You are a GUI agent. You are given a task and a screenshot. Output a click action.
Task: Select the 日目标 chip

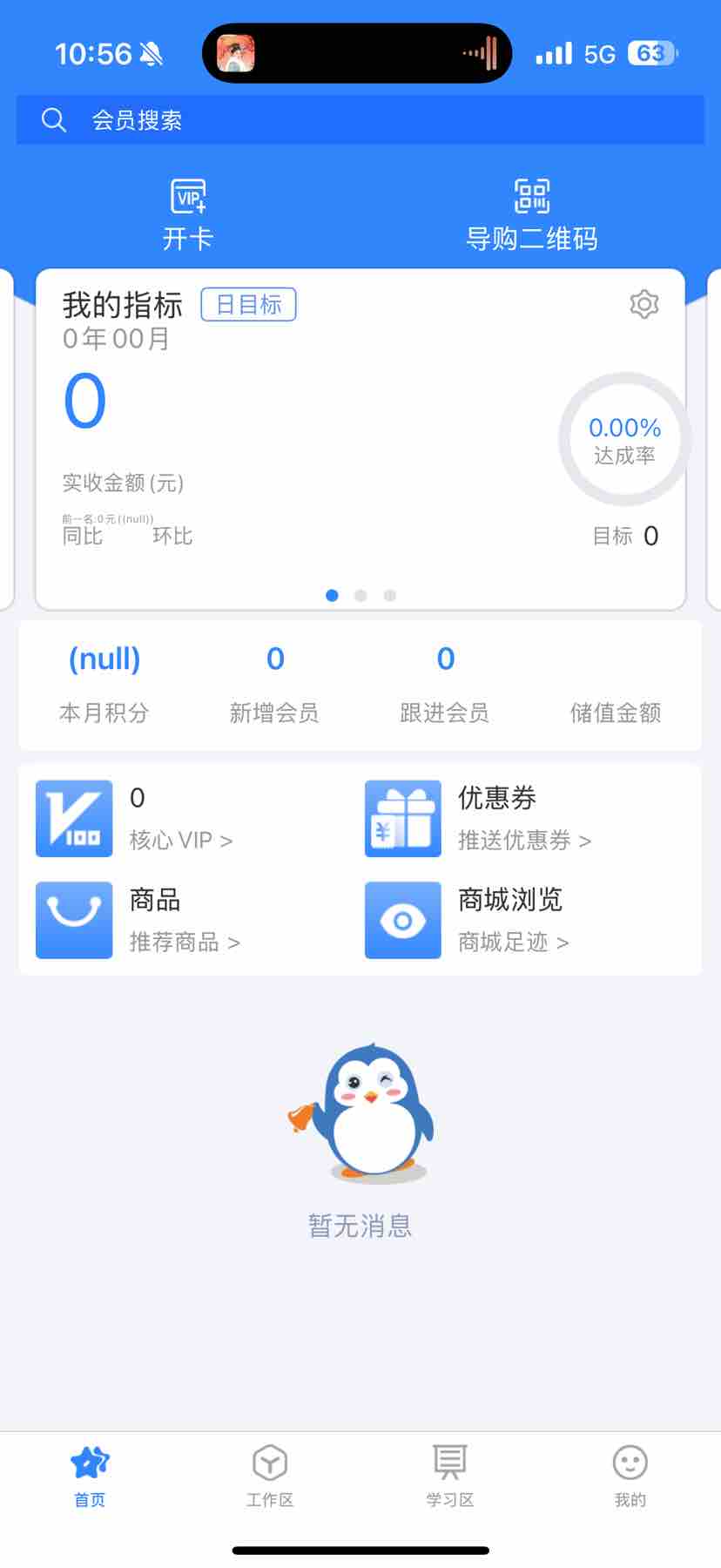point(249,304)
